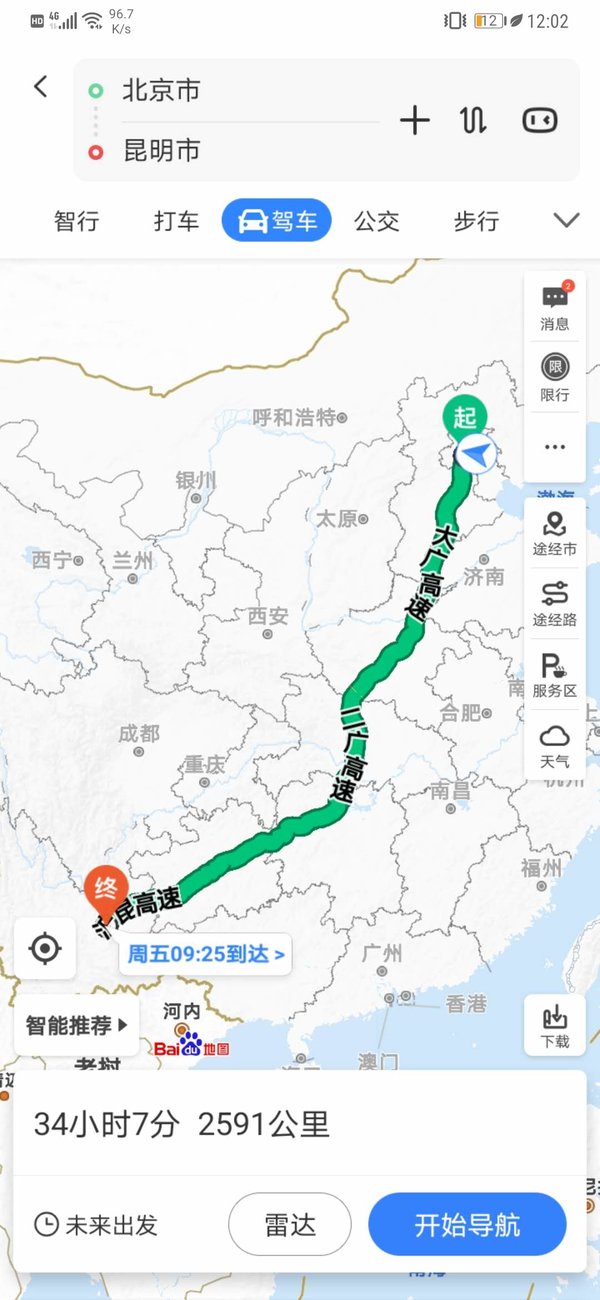Open 限行 traffic restrictions

click(555, 377)
